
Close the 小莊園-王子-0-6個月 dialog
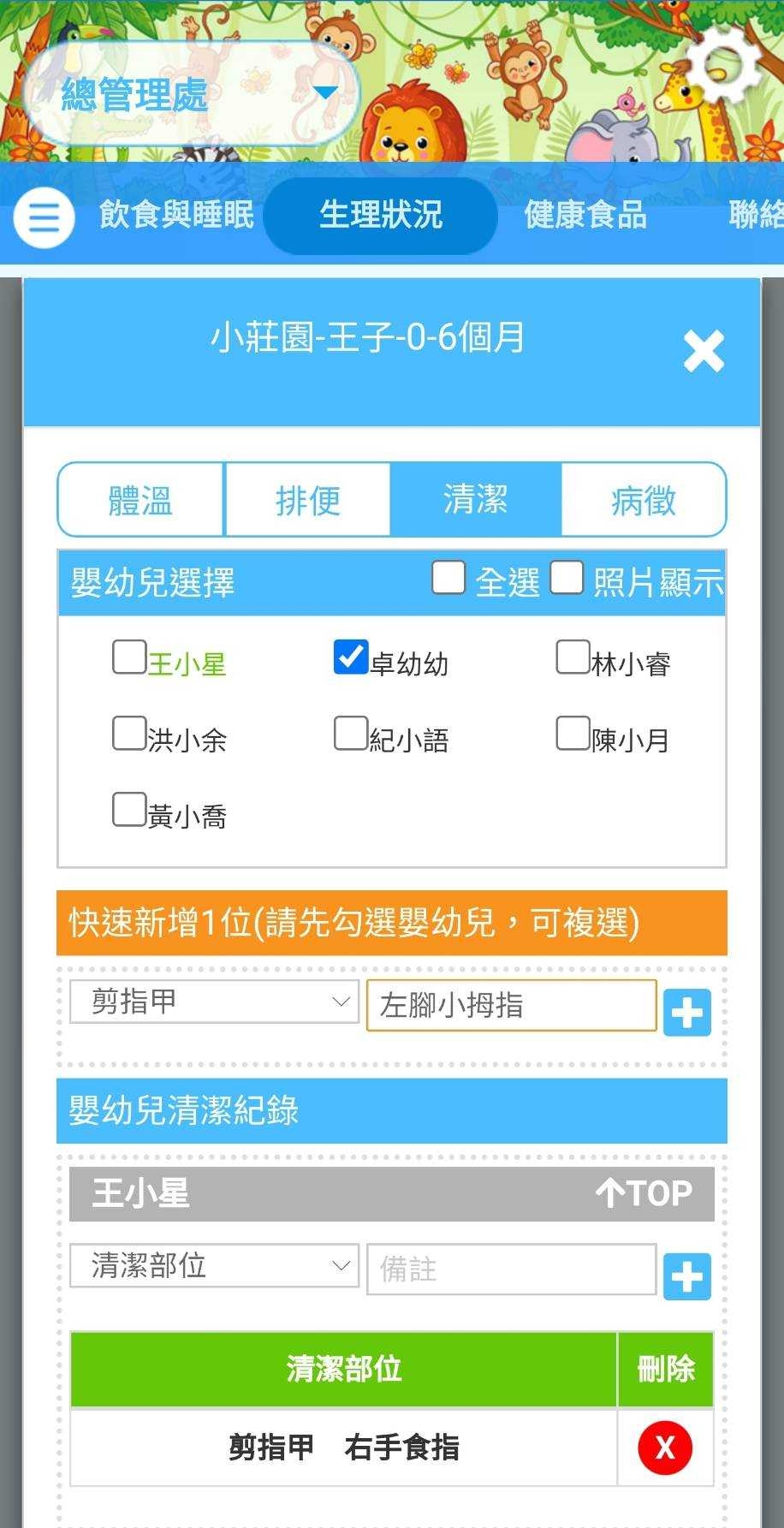pos(704,352)
